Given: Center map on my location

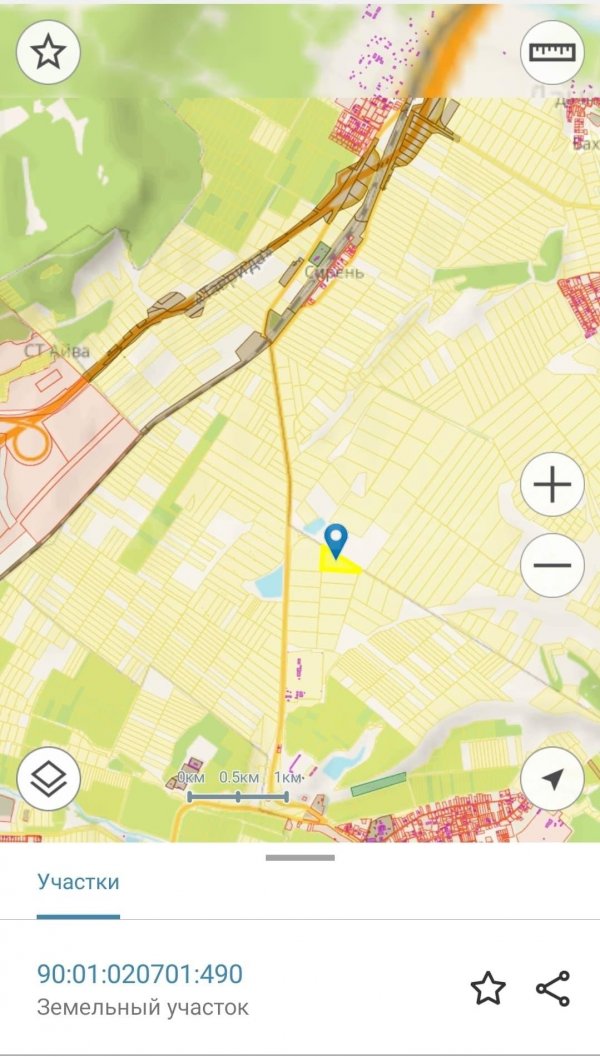Looking at the screenshot, I should point(552,779).
